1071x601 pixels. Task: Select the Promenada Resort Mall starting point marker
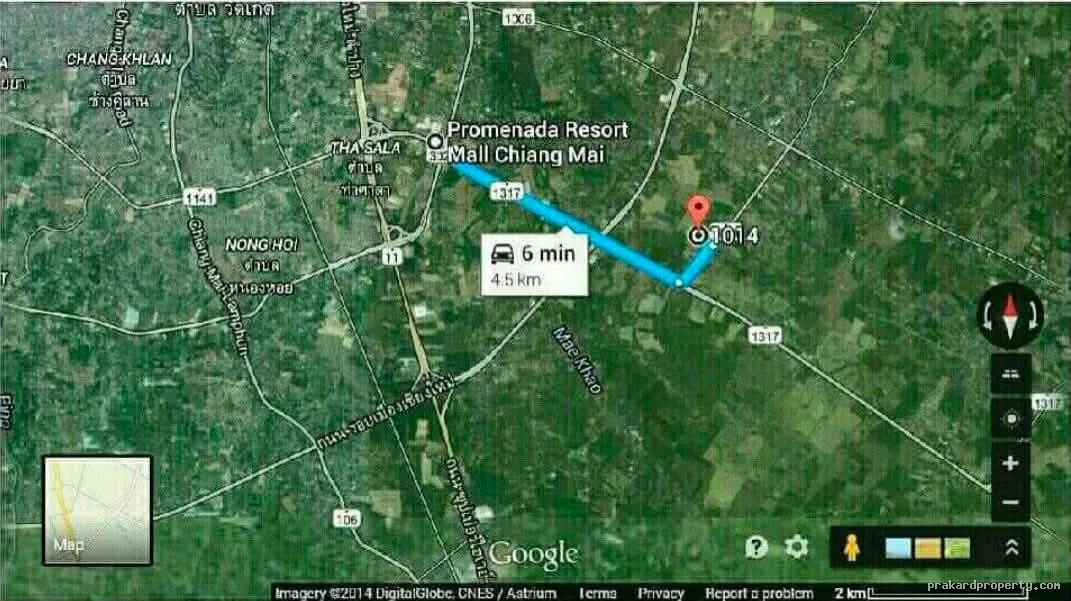(435, 142)
